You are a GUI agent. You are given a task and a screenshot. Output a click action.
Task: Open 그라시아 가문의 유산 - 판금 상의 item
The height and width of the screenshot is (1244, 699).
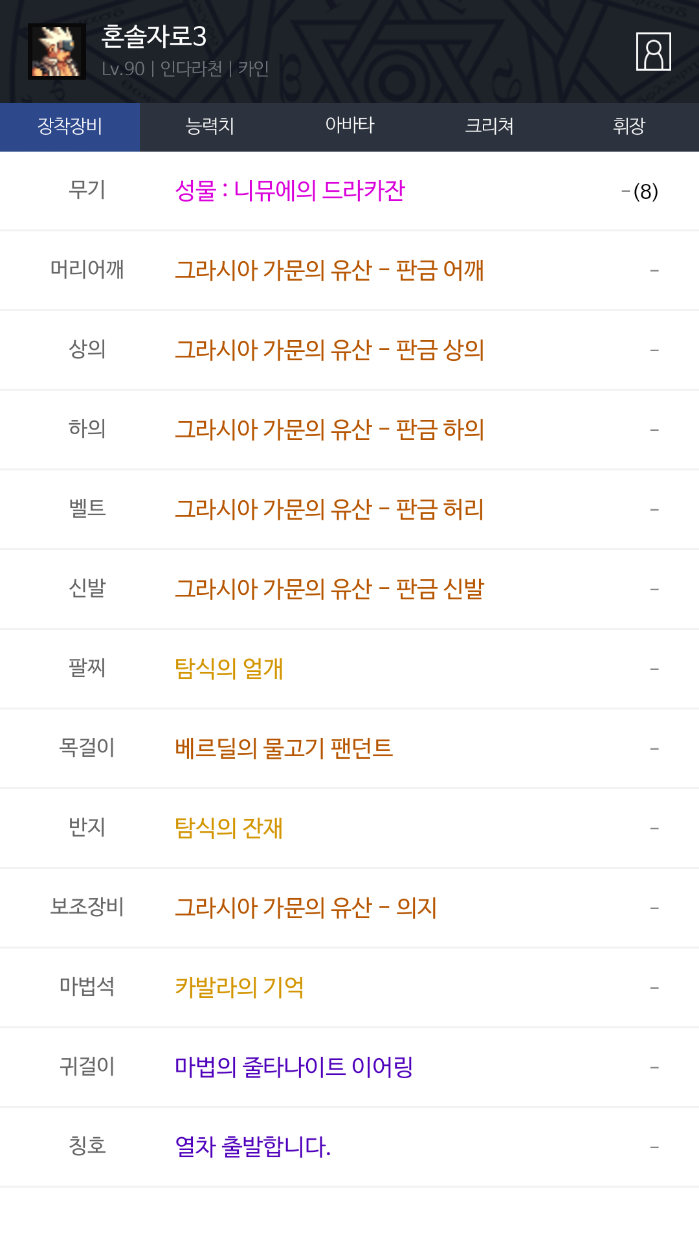point(329,350)
